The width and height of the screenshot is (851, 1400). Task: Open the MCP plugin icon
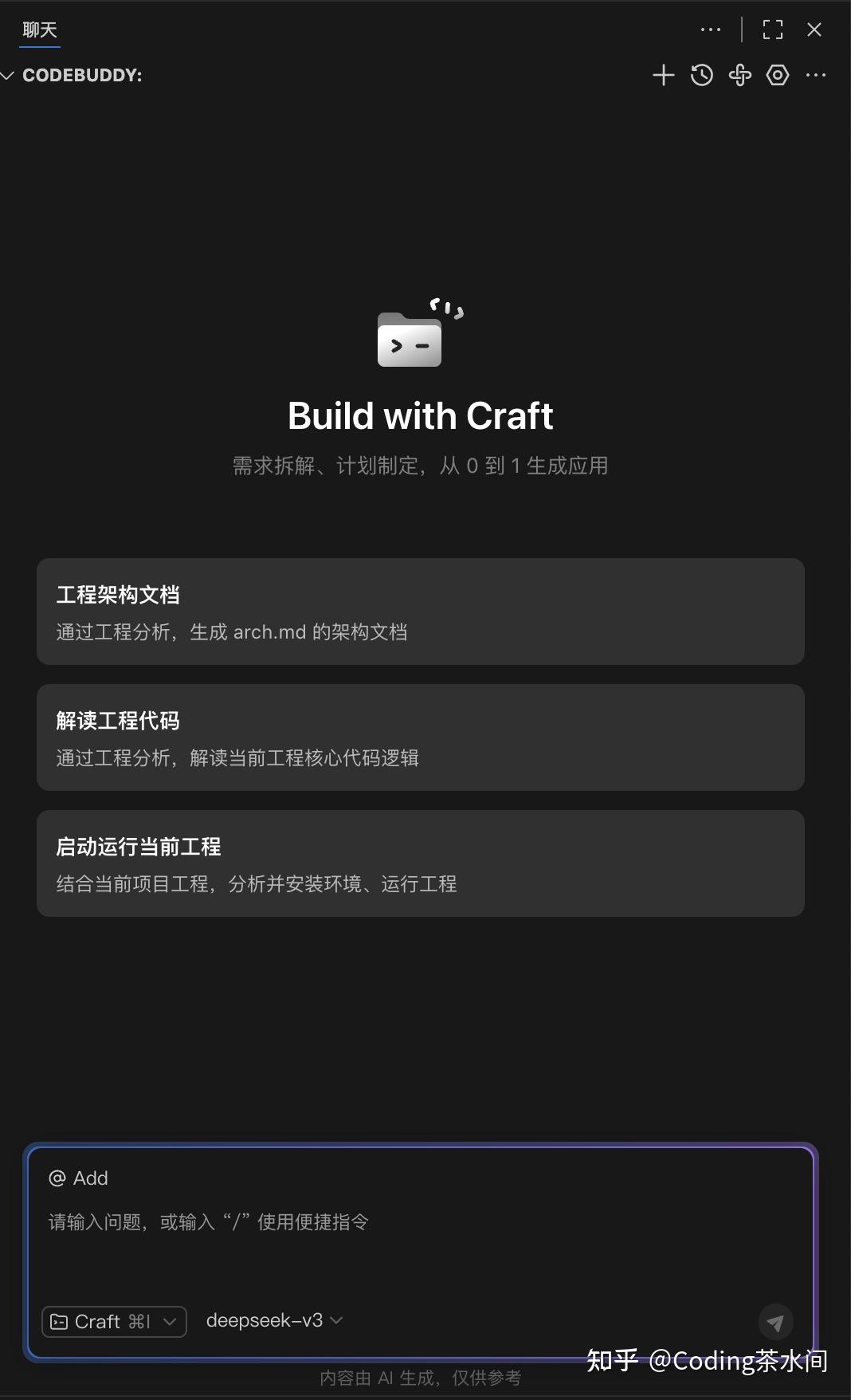[x=739, y=75]
